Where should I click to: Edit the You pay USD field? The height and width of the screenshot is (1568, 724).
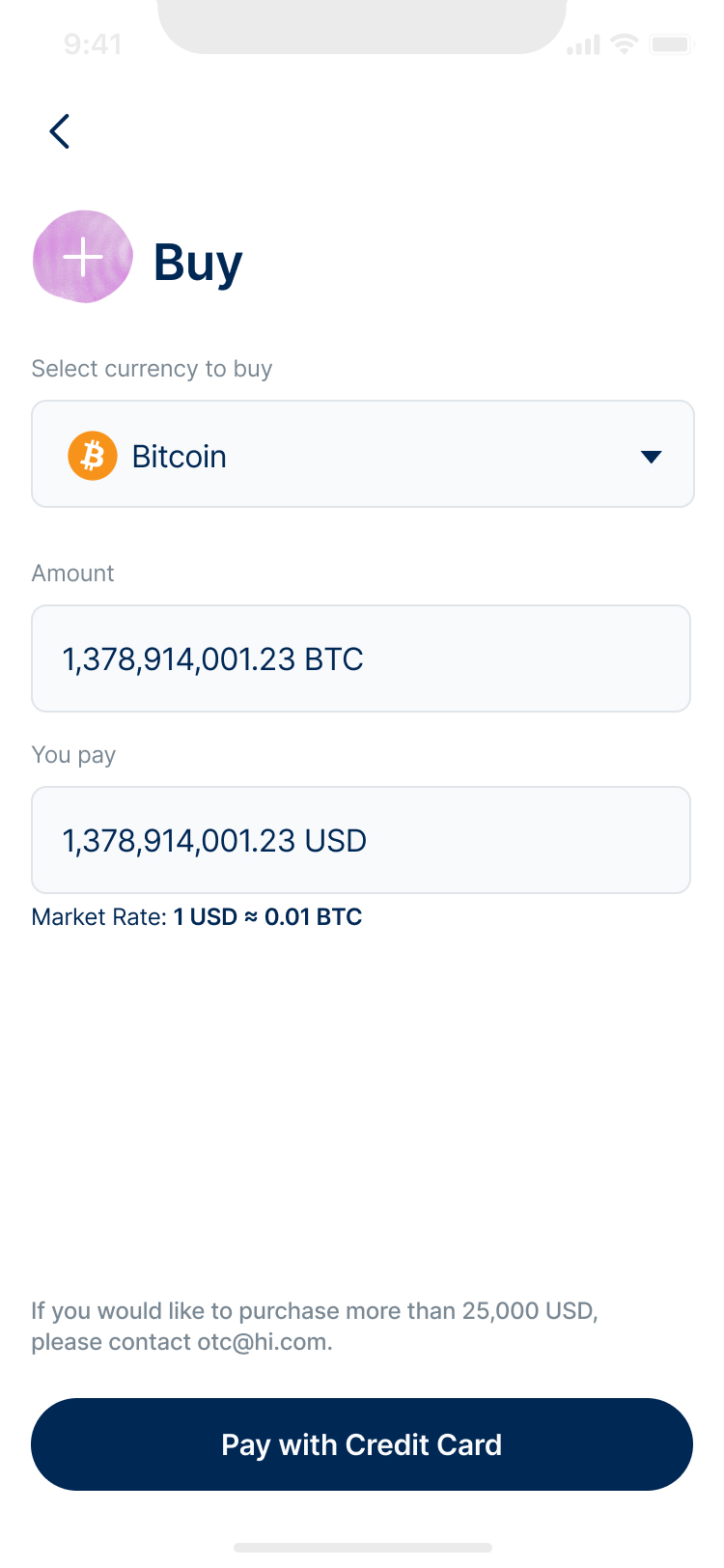pyautogui.click(x=361, y=840)
